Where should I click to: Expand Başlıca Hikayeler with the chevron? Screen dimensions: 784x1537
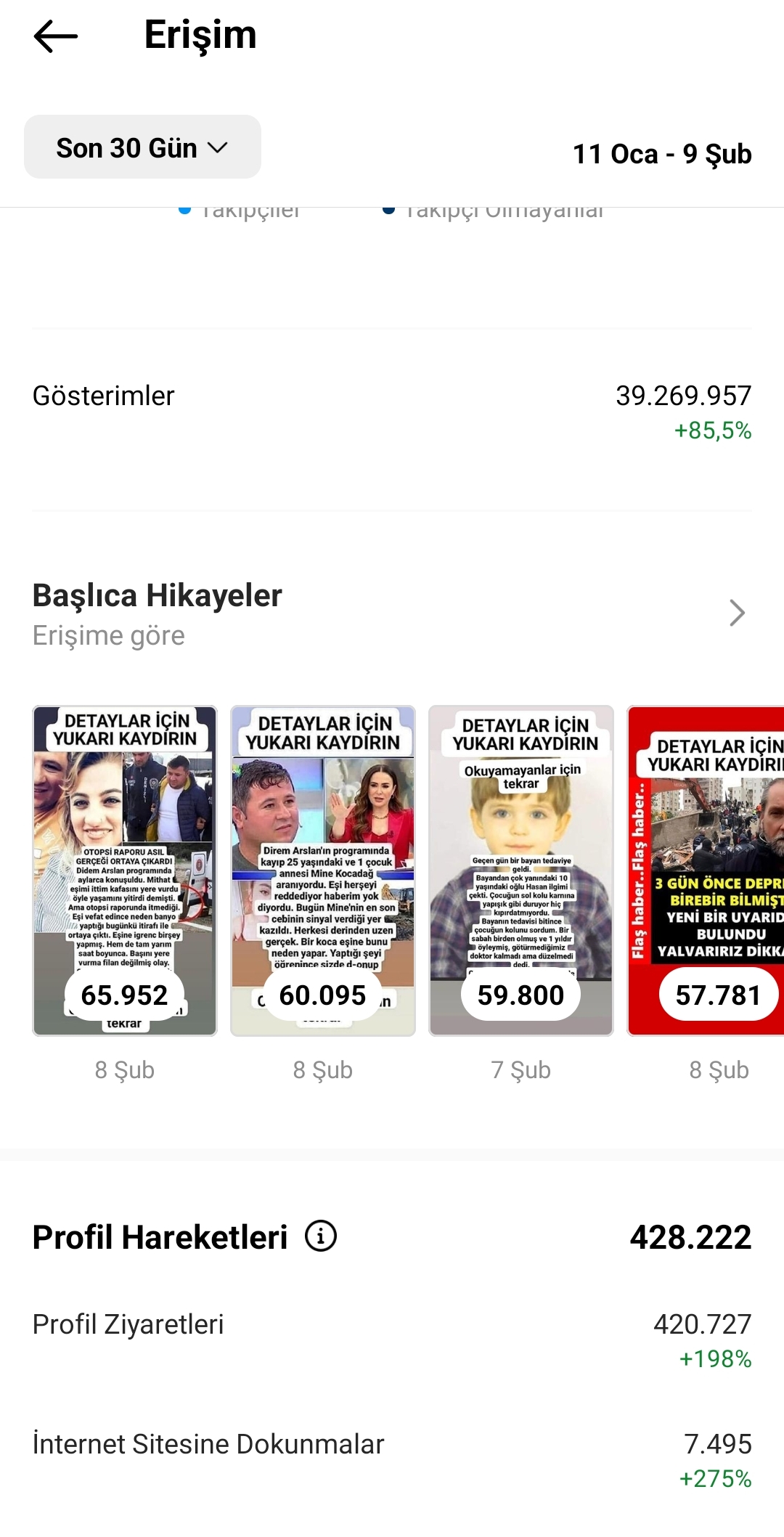(x=737, y=613)
